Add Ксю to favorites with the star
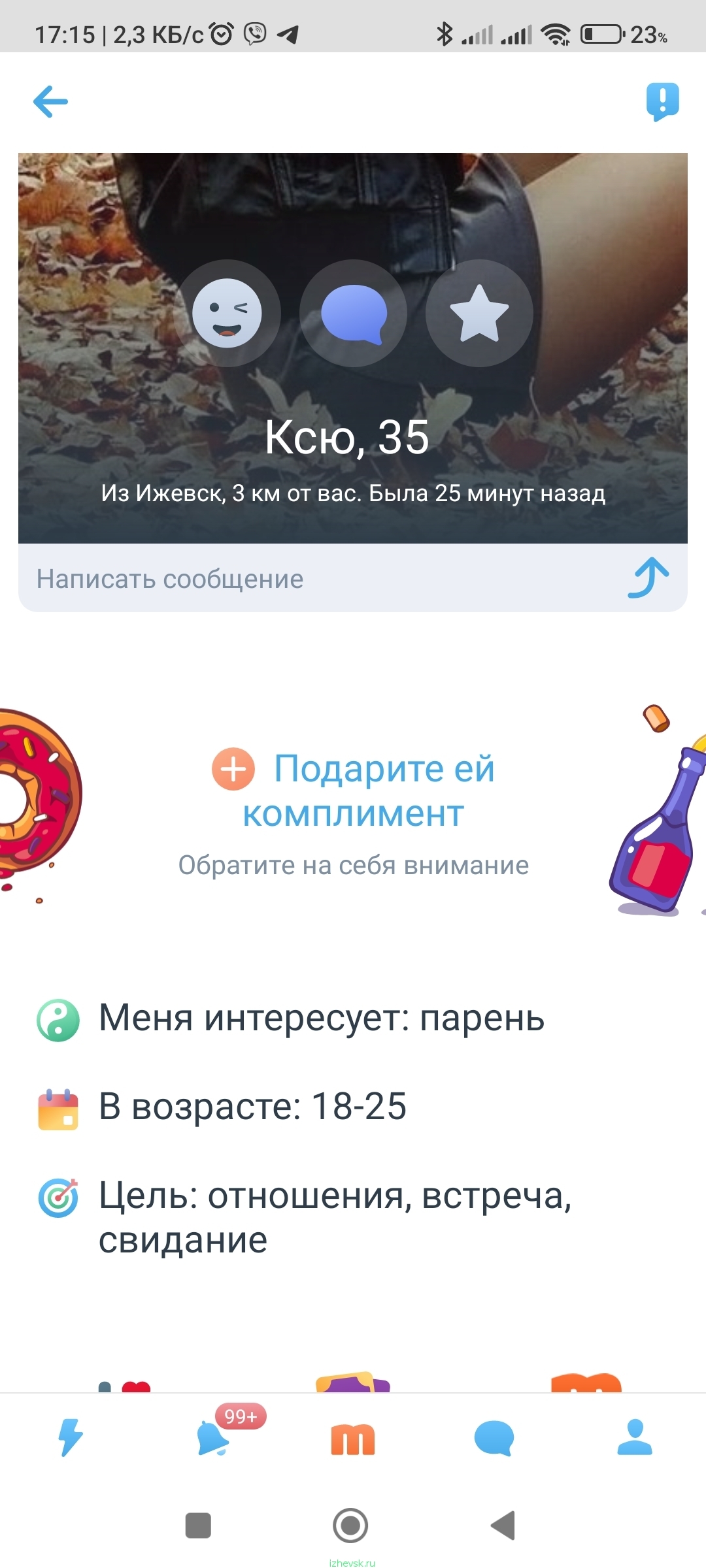This screenshot has height=1568, width=706. (x=479, y=314)
